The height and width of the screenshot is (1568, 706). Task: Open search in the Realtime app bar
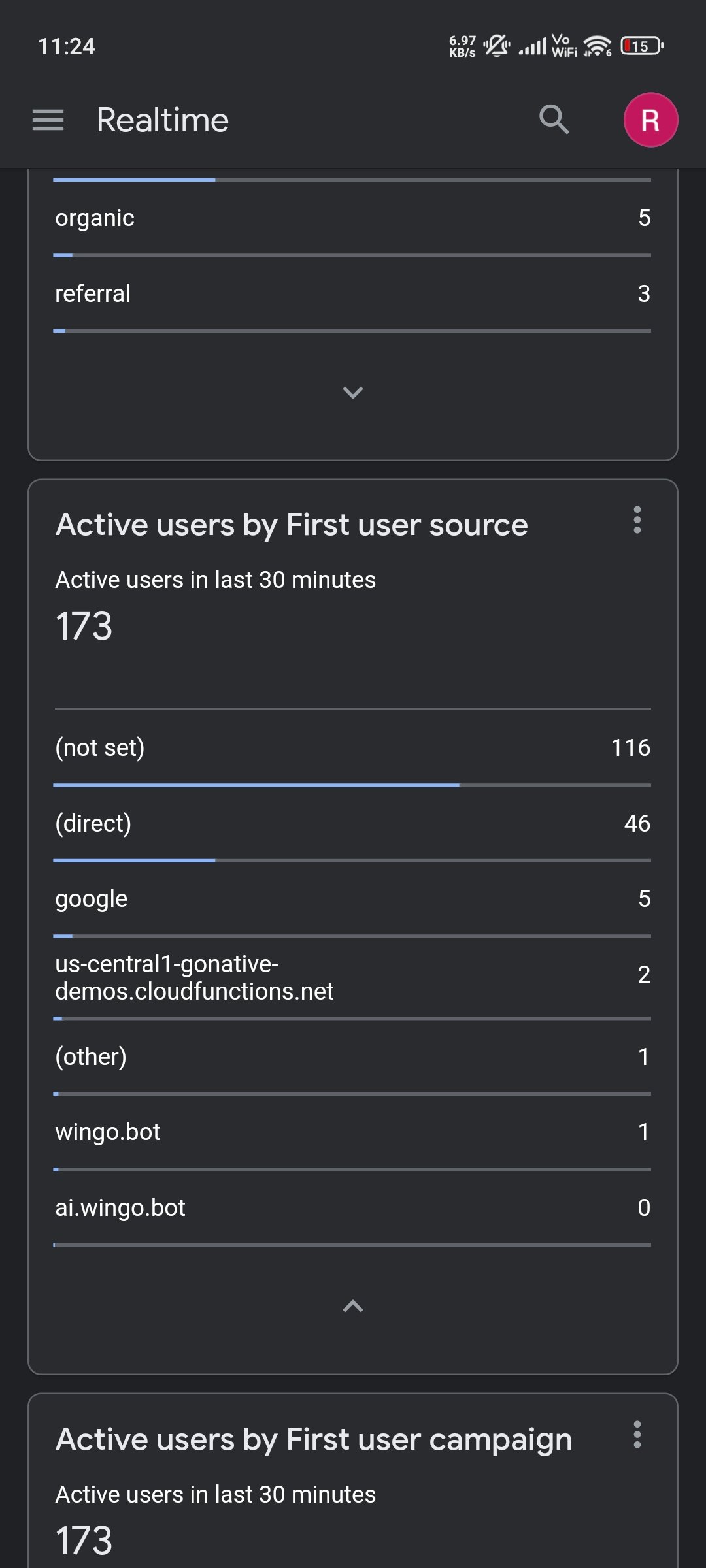pyautogui.click(x=554, y=120)
